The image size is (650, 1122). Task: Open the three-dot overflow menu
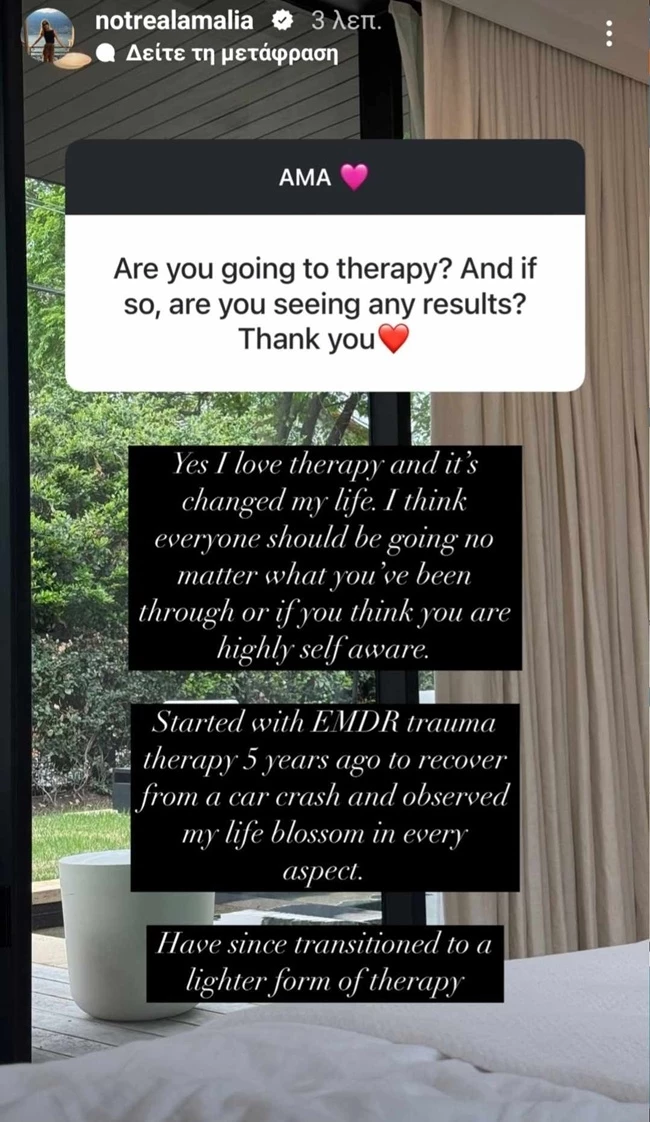click(x=608, y=35)
